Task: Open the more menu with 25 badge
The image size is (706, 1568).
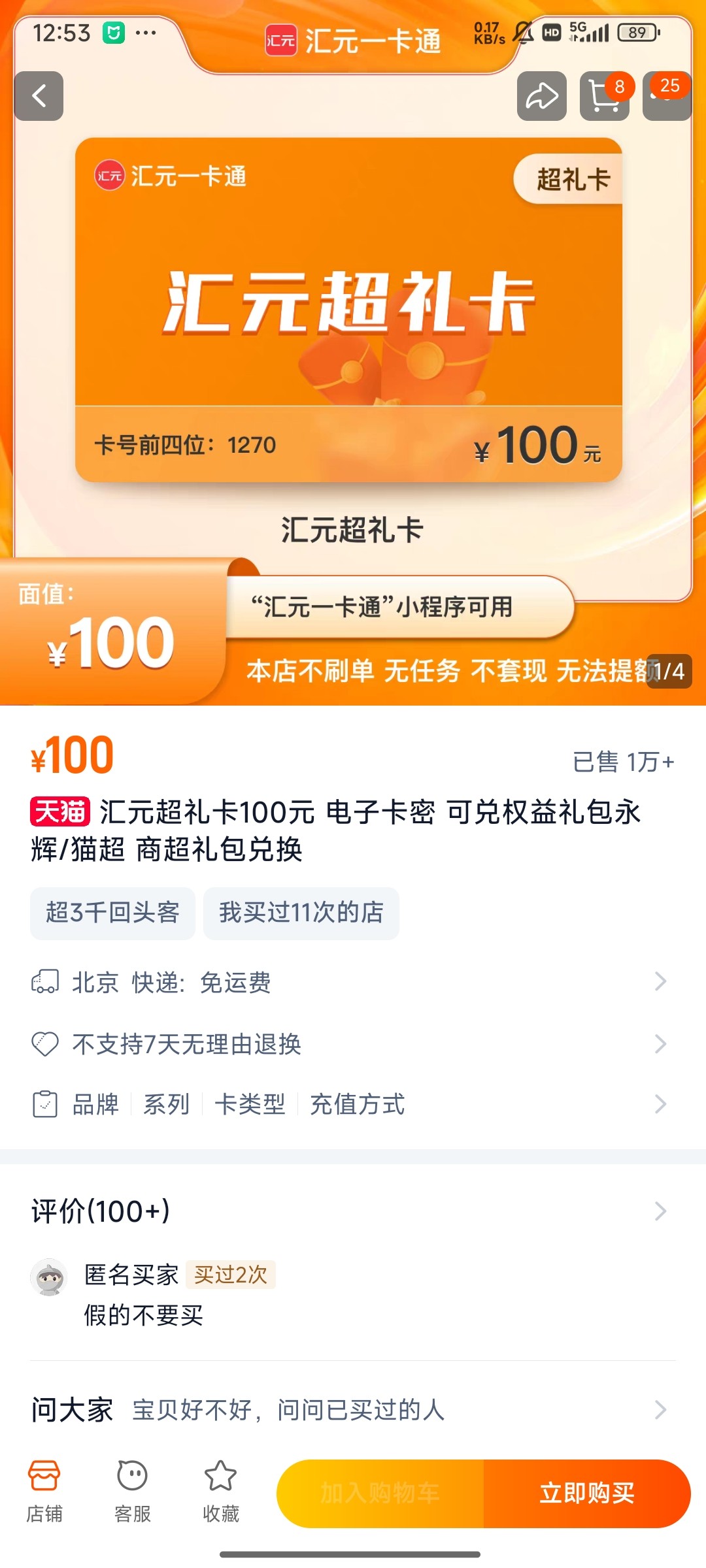Action: tap(667, 97)
